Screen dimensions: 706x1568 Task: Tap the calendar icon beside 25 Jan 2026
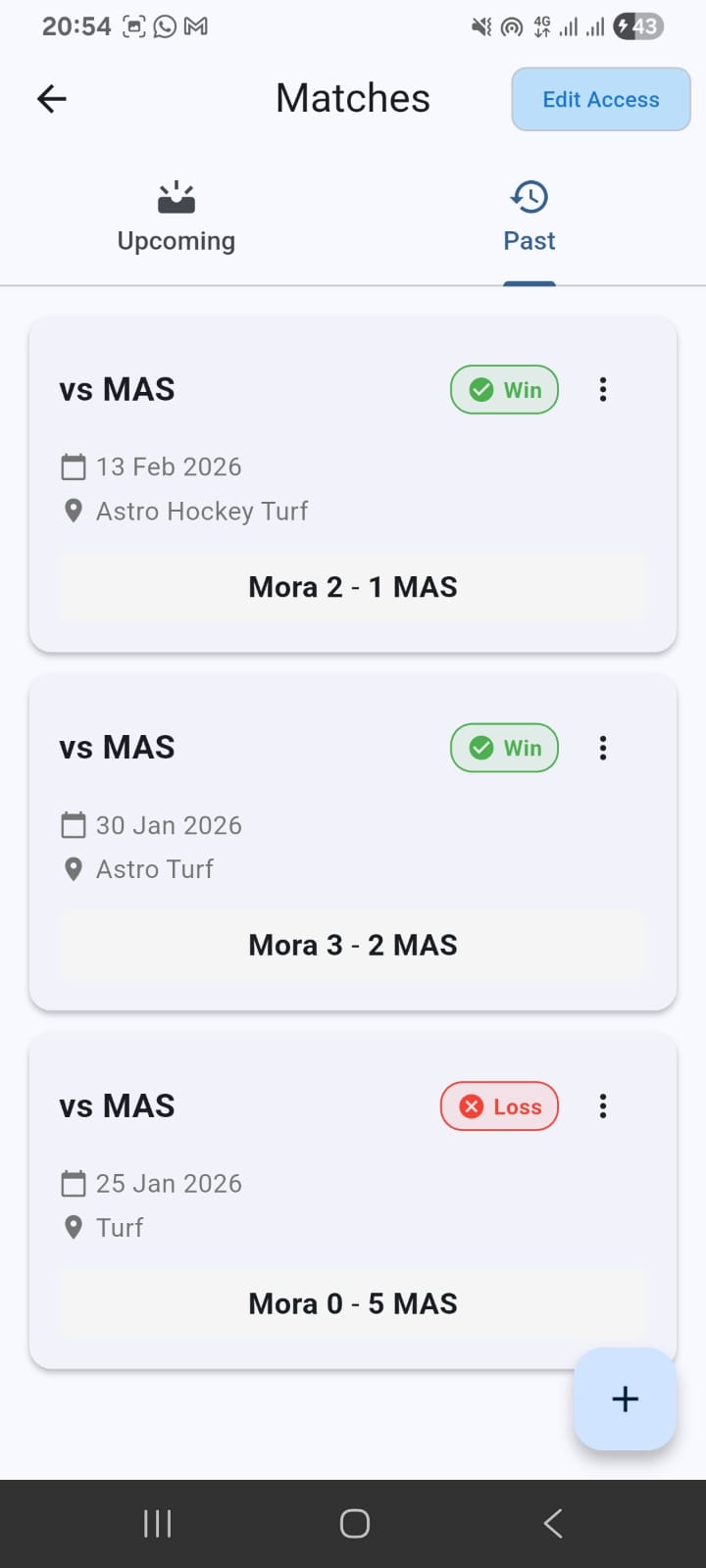[73, 1183]
